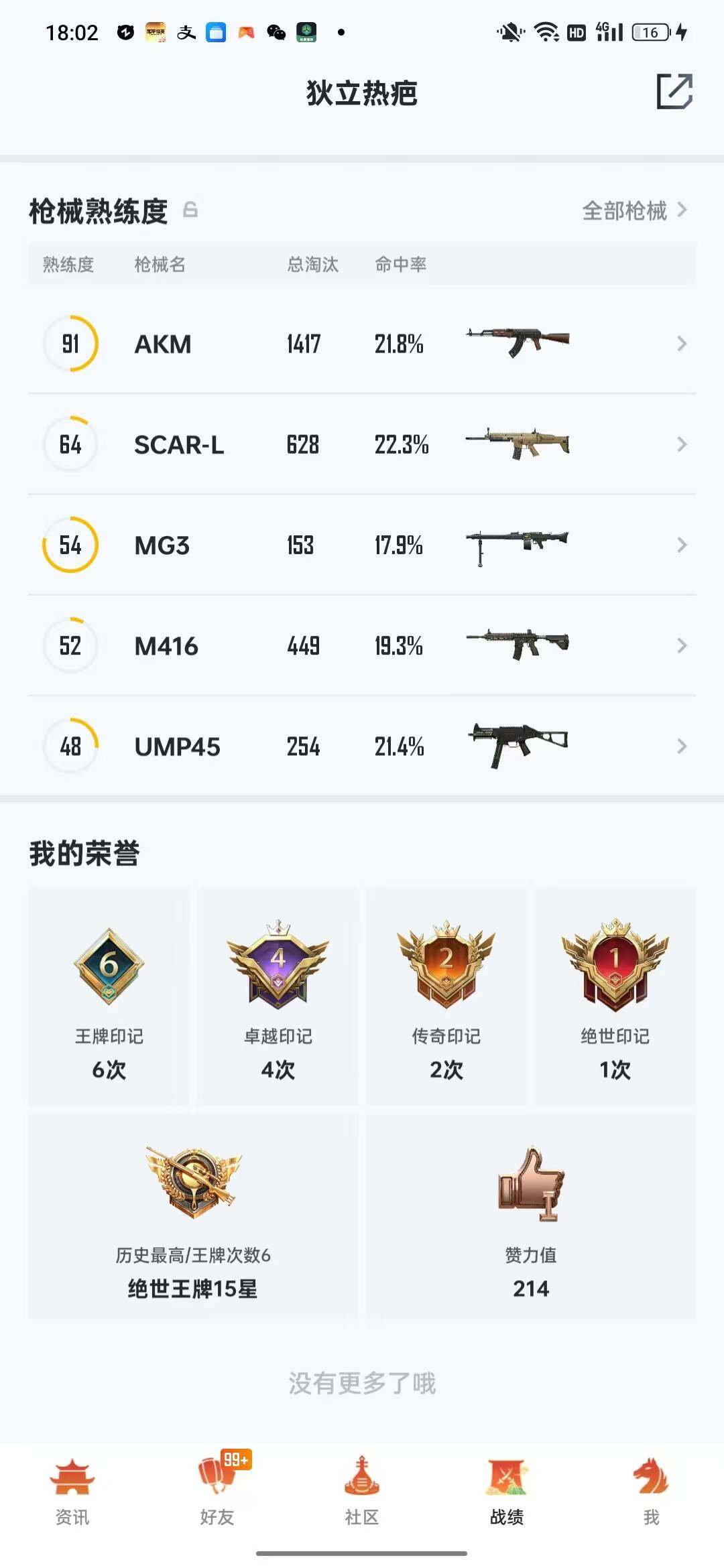Expand the M416 row with right arrow
Screen dimensions: 724x1568
(682, 645)
